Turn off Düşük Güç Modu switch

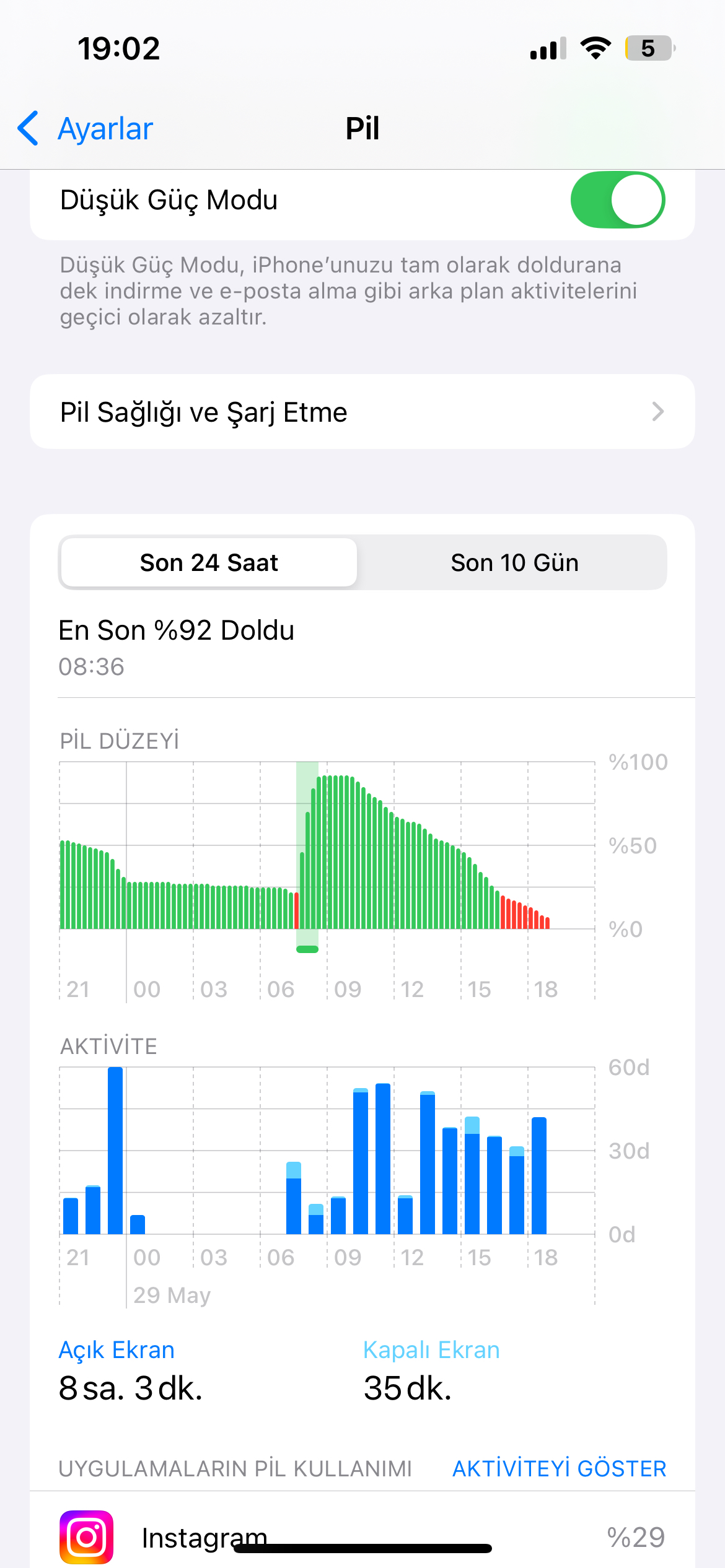(x=618, y=200)
